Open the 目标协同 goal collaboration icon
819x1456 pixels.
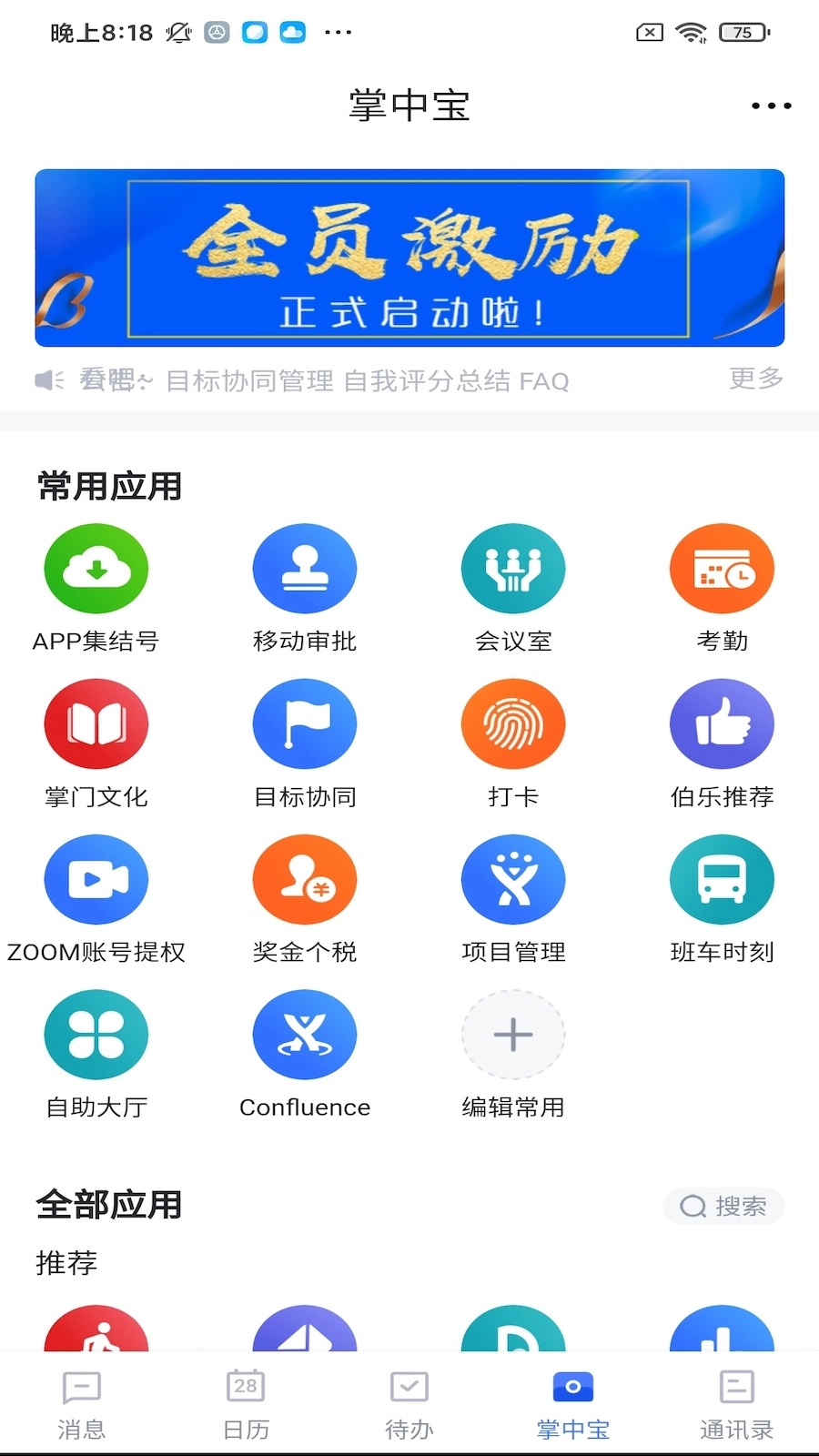click(x=304, y=723)
